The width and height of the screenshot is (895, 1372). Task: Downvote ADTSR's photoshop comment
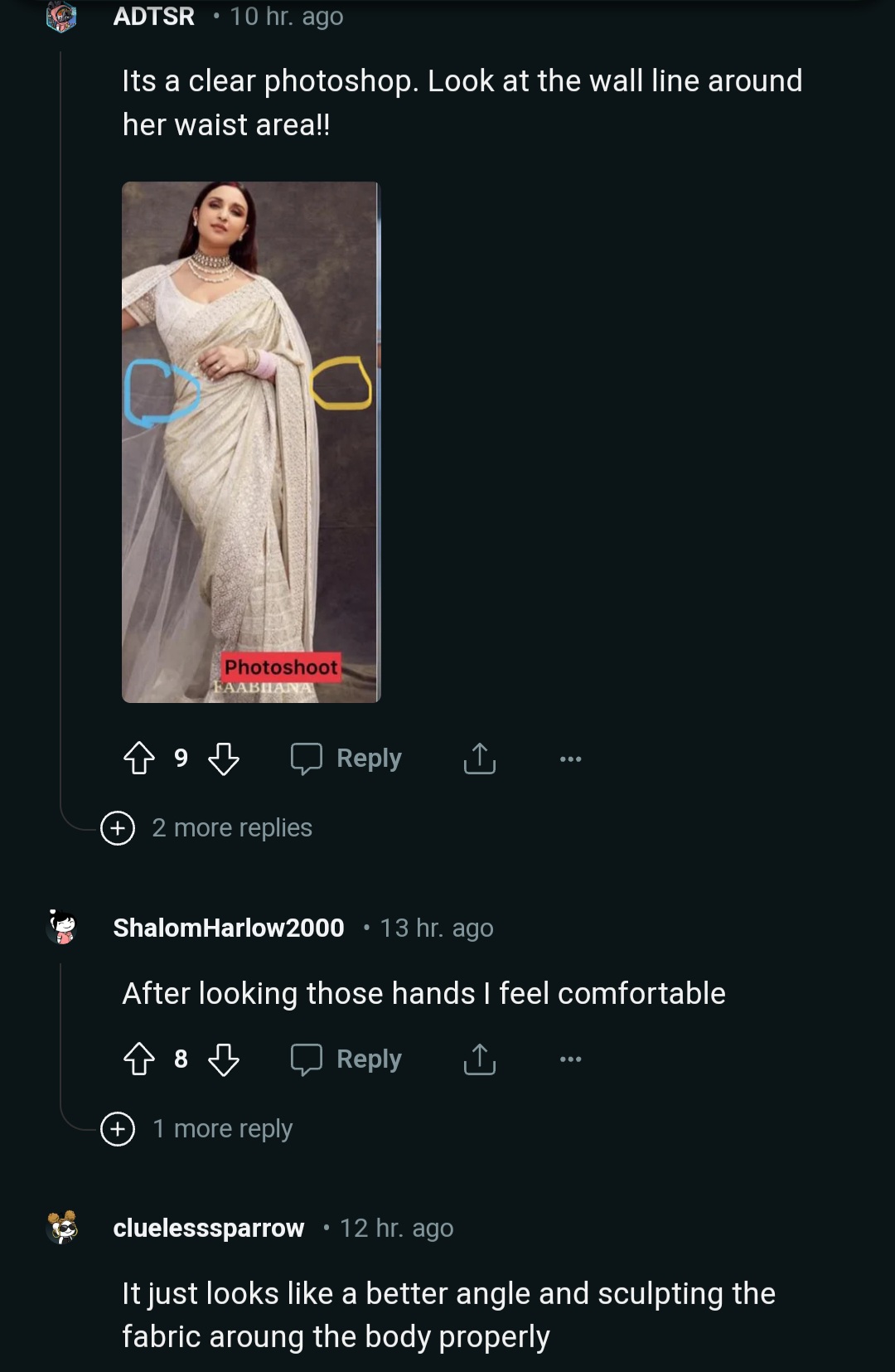point(223,758)
